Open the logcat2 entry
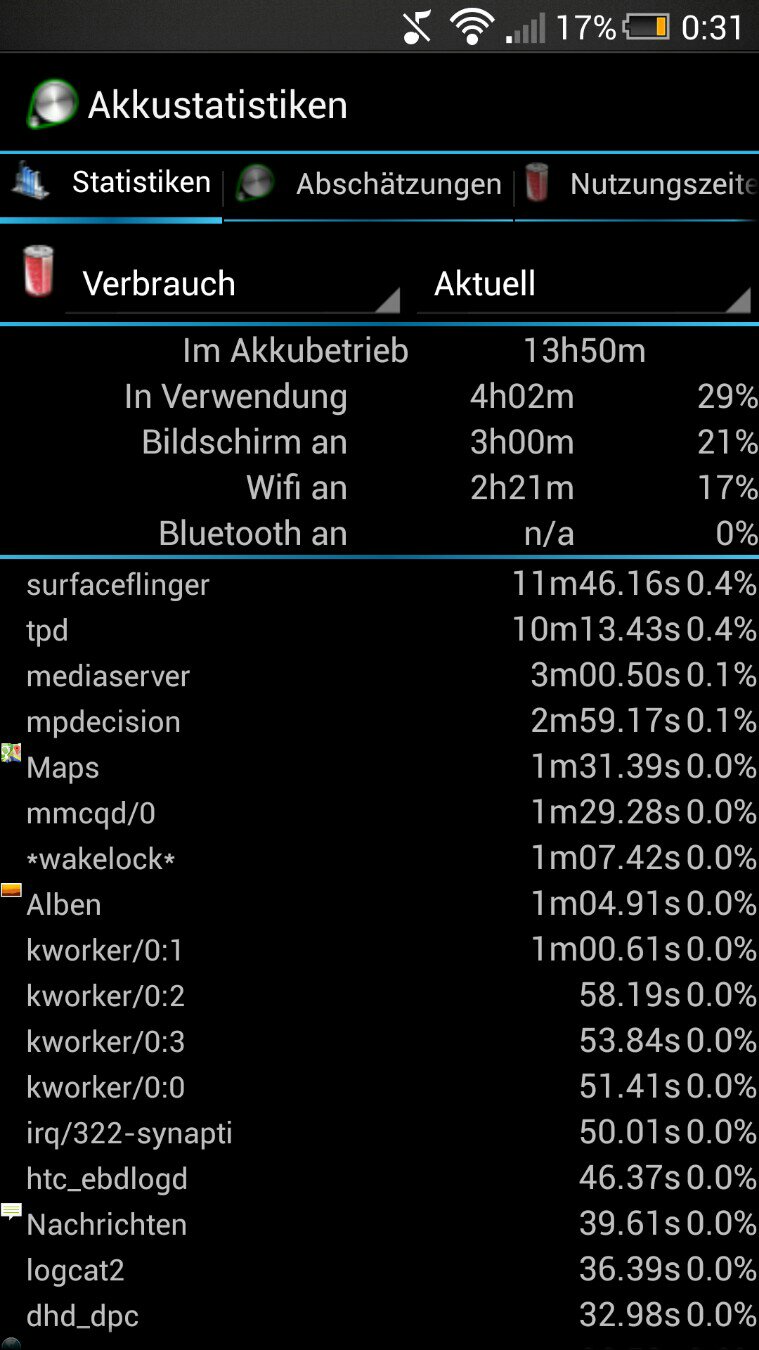Screen dimensions: 759x1350 (x=379, y=1271)
